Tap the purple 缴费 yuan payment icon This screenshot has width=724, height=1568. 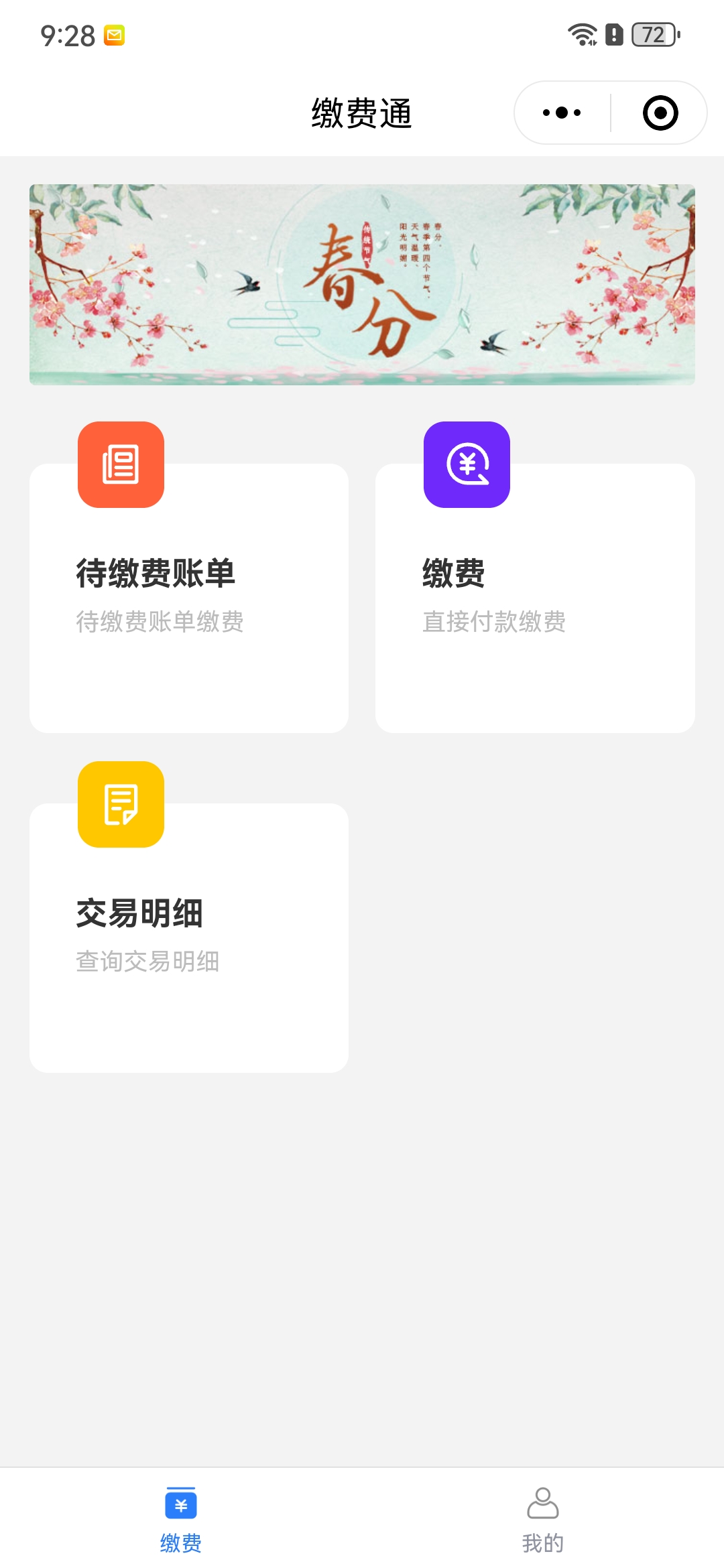click(x=467, y=464)
